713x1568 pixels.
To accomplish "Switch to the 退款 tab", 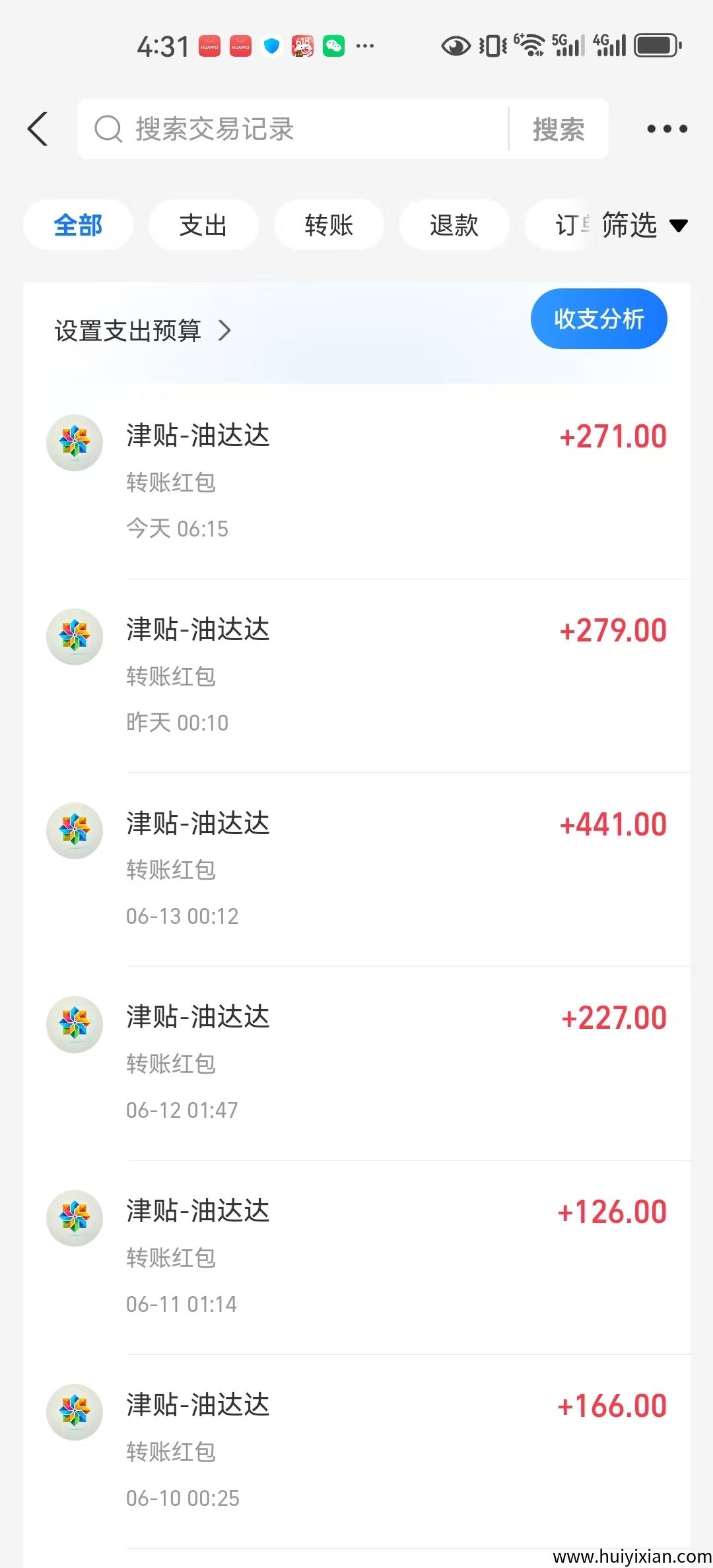I will 454,225.
